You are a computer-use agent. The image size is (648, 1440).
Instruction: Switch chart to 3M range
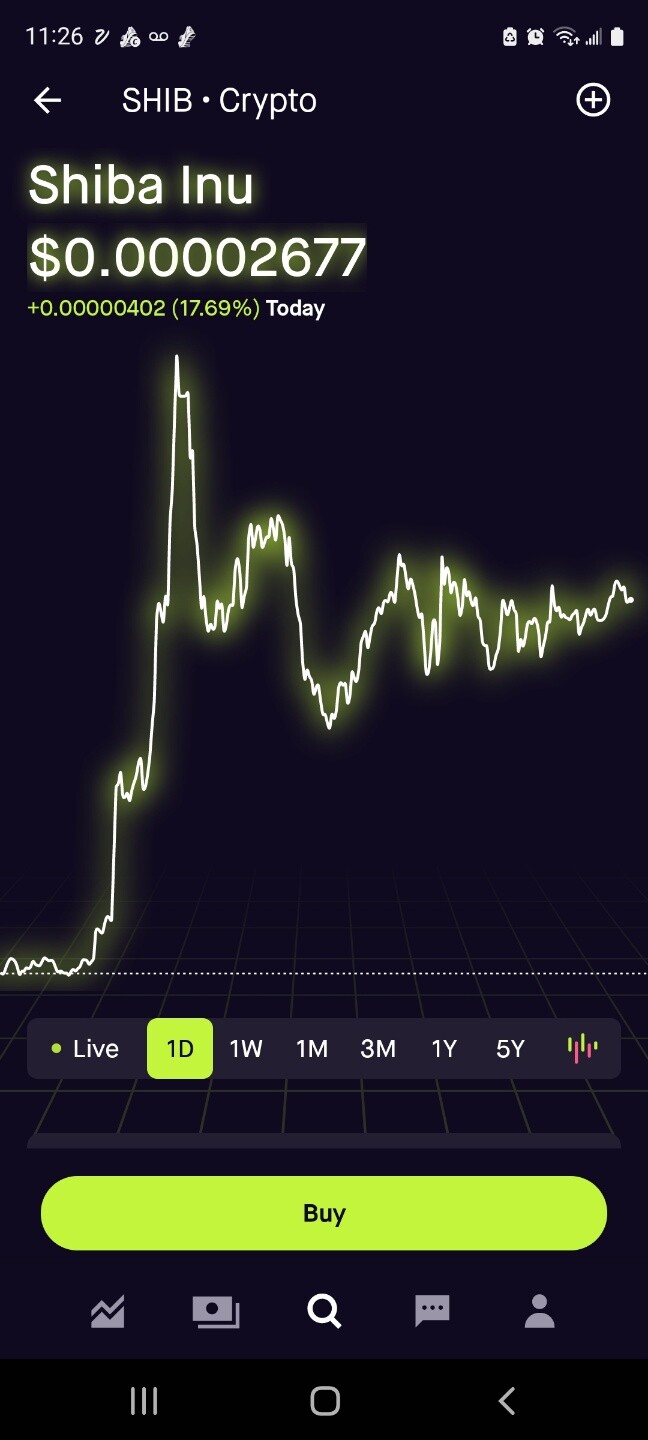click(x=378, y=1048)
